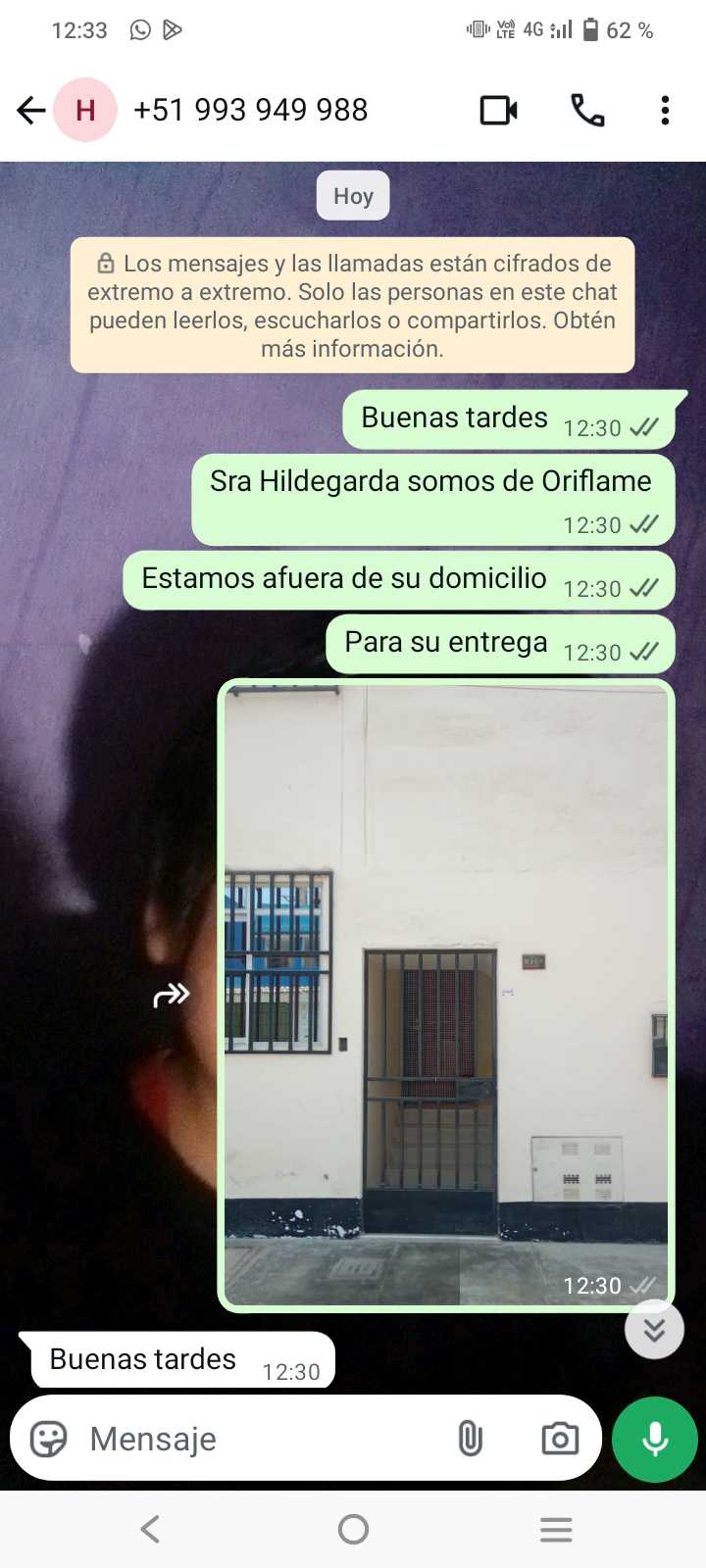This screenshot has height=1568, width=706.
Task: Tap the system home button
Action: click(x=353, y=1529)
